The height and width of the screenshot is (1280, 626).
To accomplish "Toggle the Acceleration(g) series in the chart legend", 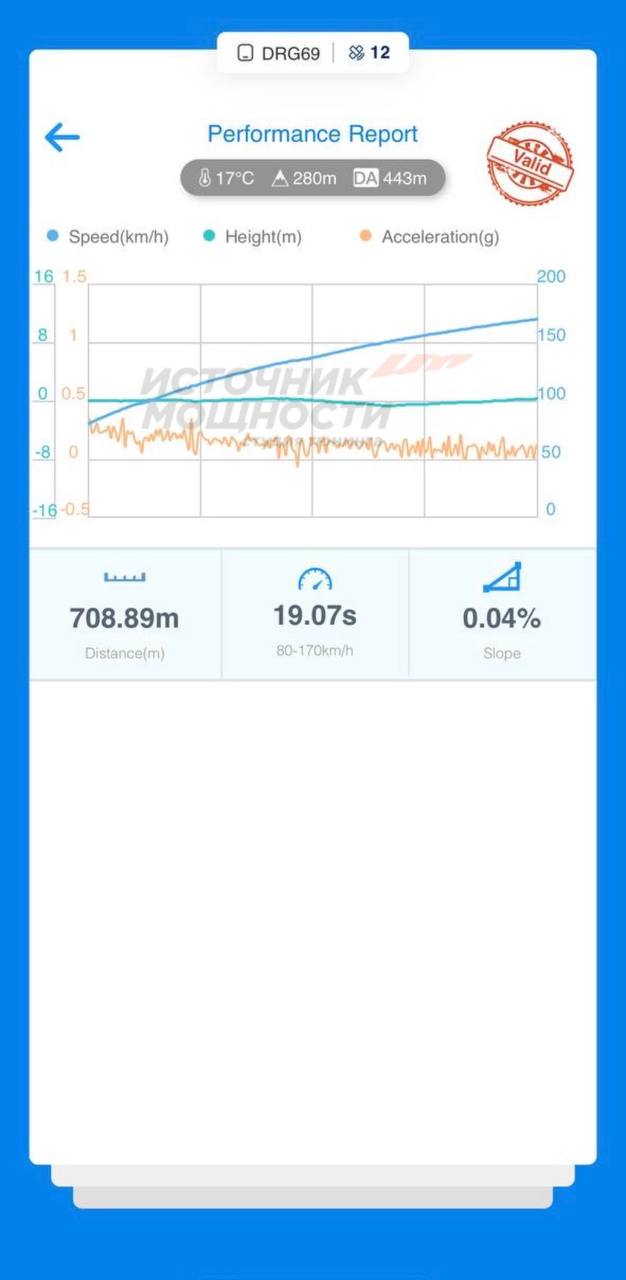I will point(428,237).
